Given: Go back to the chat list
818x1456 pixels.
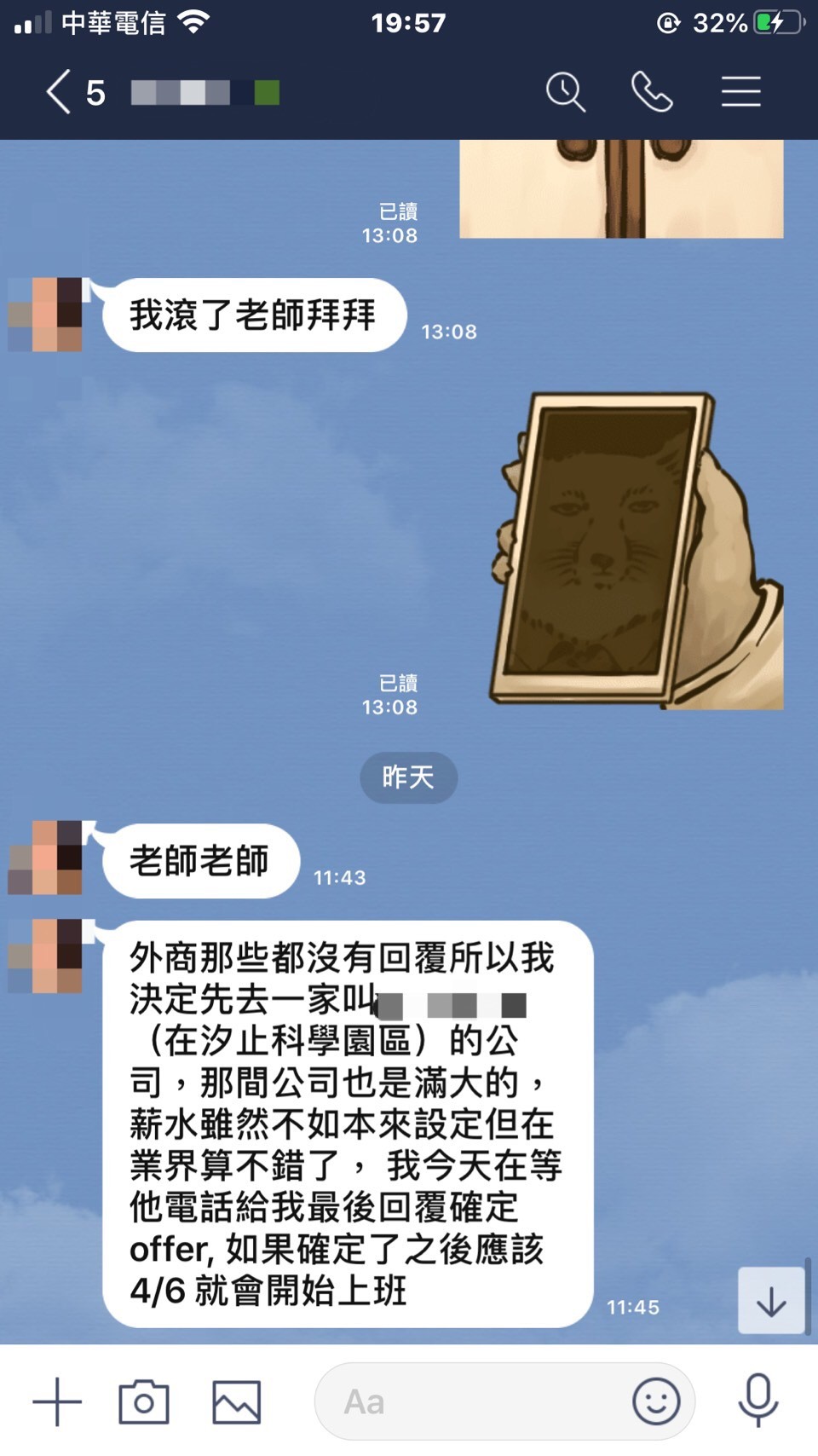Looking at the screenshot, I should point(60,92).
